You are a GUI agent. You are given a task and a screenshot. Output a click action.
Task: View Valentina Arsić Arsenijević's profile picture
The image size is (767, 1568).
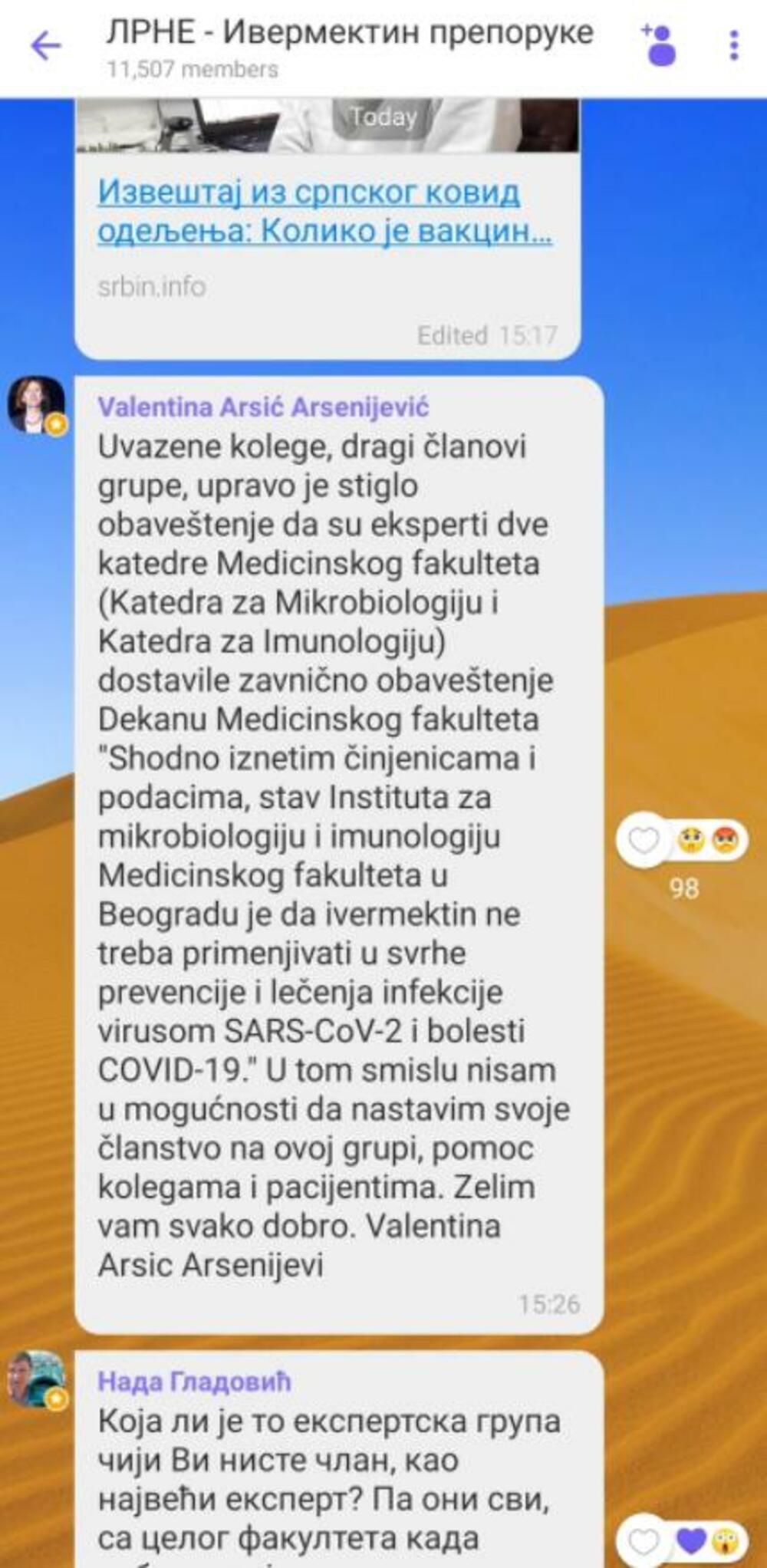pyautogui.click(x=36, y=404)
